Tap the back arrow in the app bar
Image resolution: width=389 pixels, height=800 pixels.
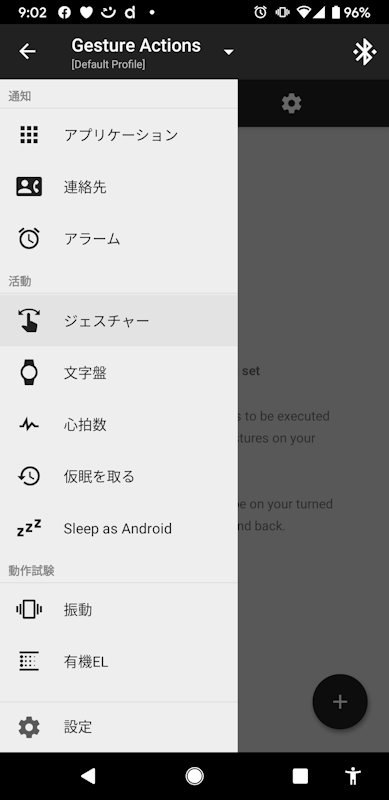point(27,51)
